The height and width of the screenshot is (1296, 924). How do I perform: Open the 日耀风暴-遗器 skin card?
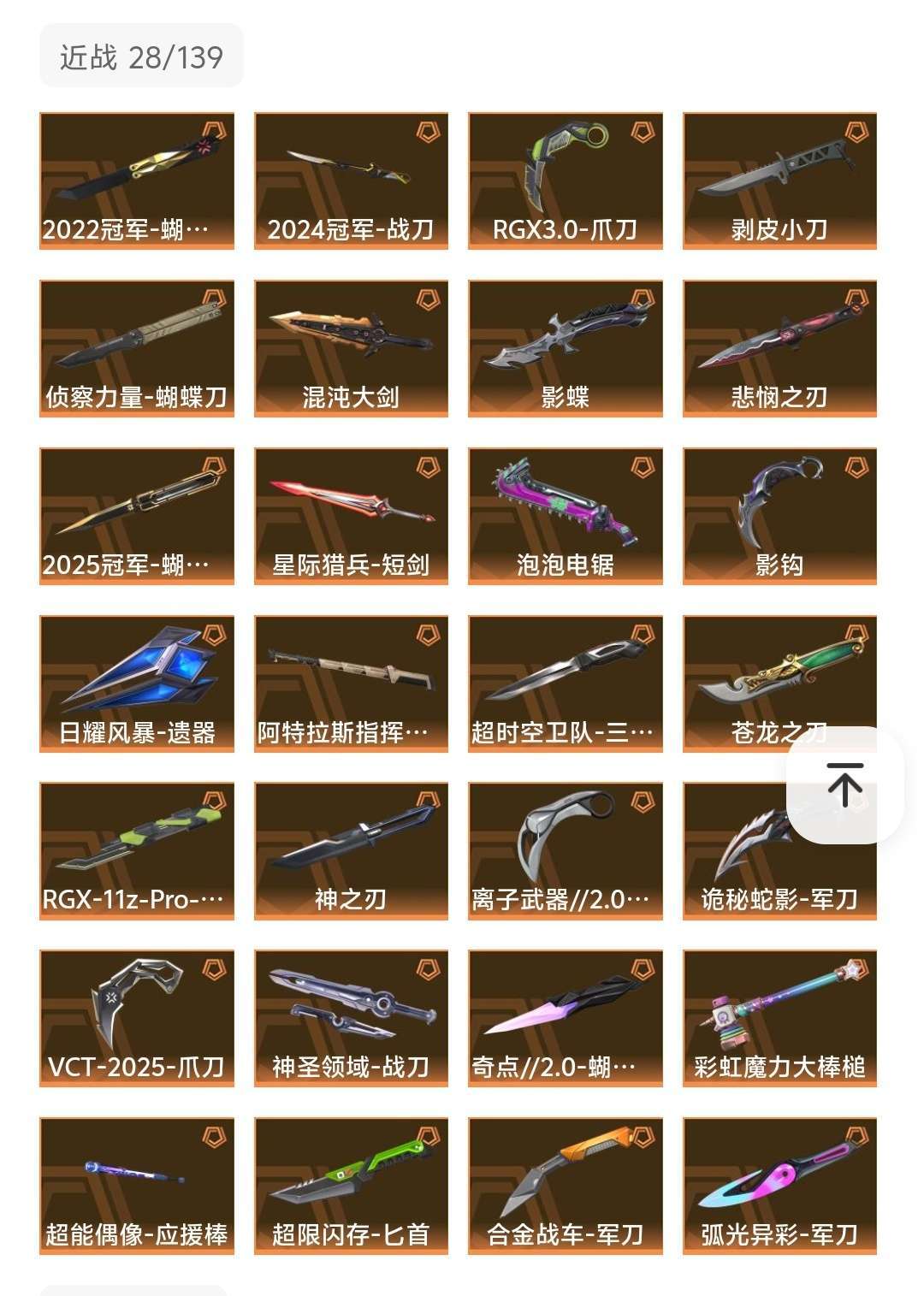pos(137,684)
